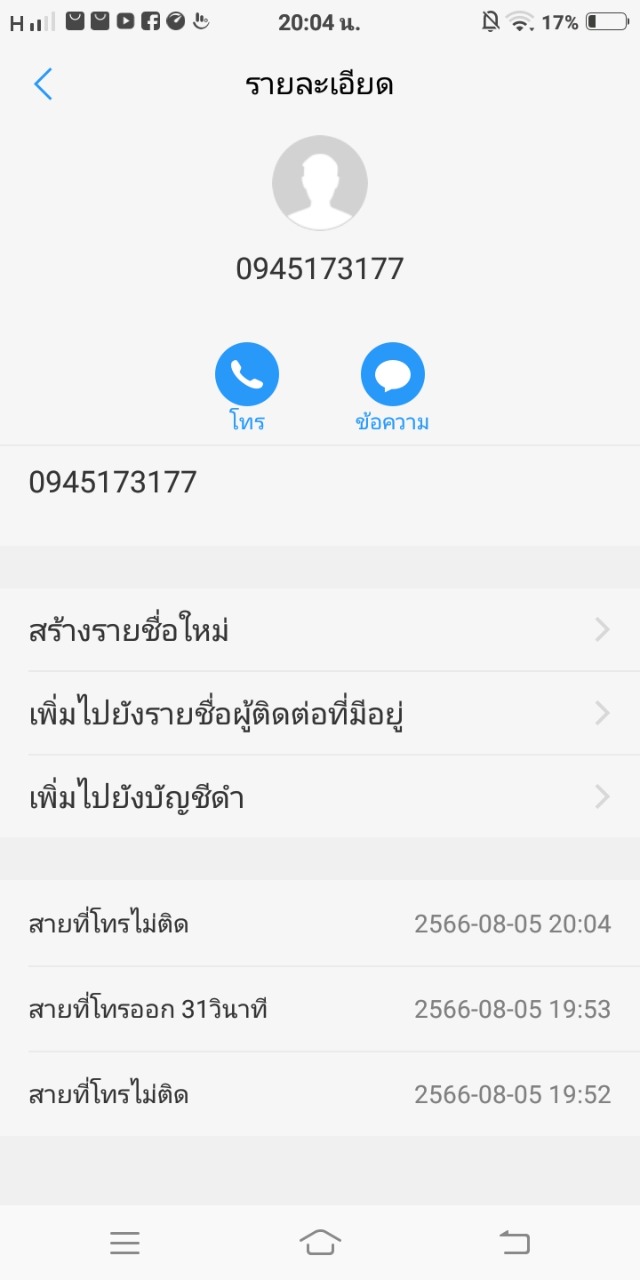Choose เพิ่มไปยังบัญชีดำ to block number
Image resolution: width=640 pixels, height=1280 pixels.
[x=320, y=797]
